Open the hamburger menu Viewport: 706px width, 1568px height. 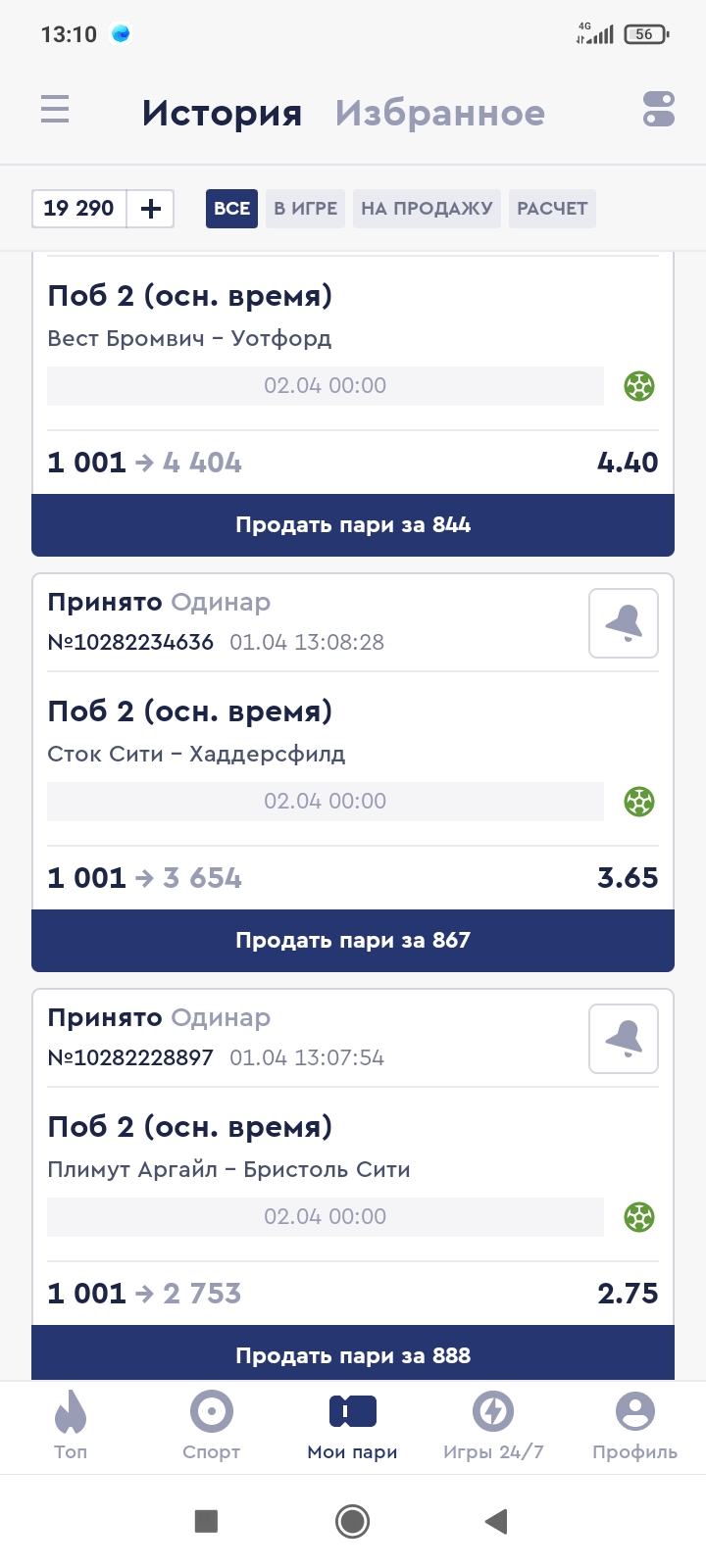point(55,109)
